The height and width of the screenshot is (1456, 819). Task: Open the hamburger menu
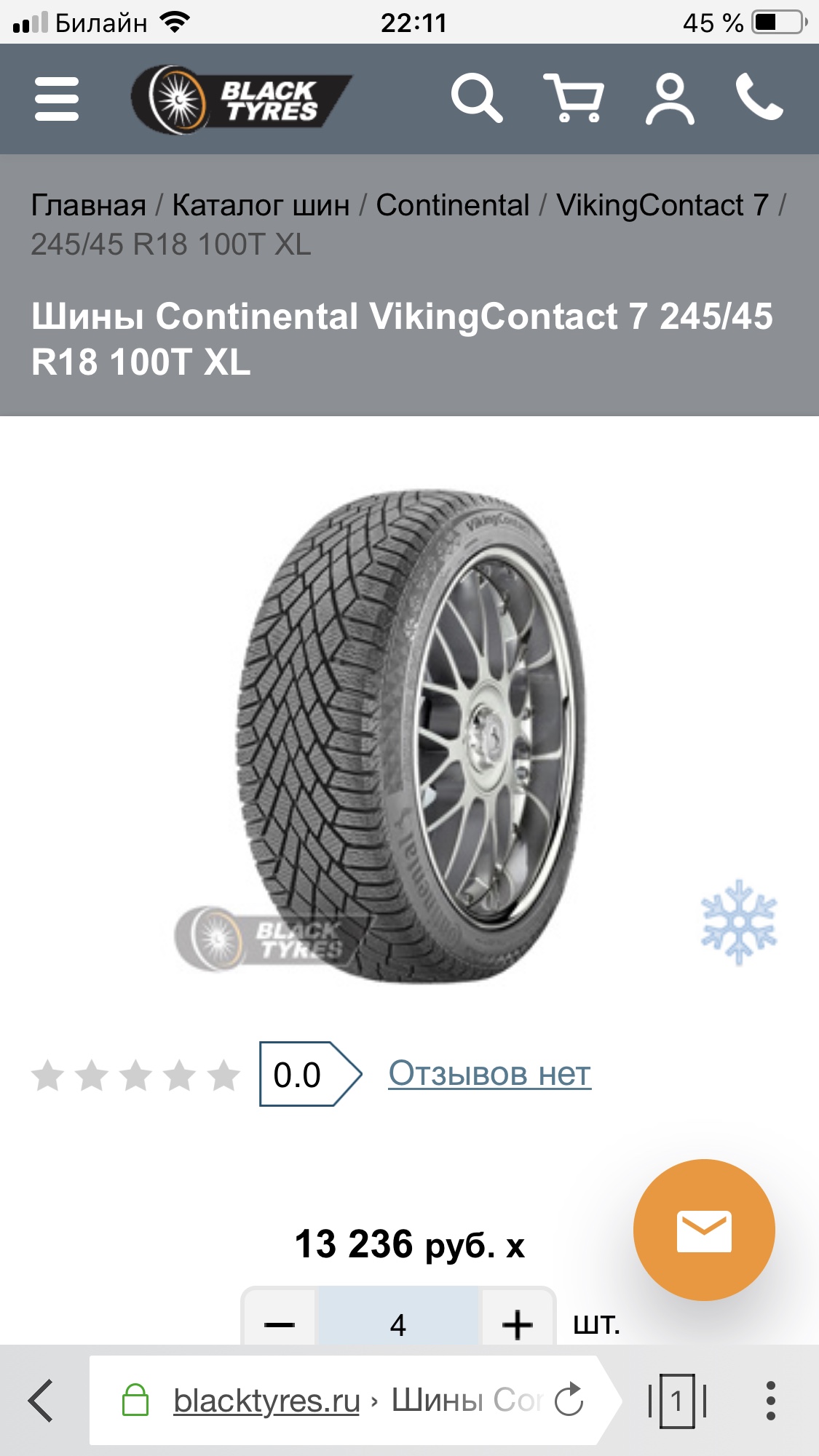click(57, 99)
